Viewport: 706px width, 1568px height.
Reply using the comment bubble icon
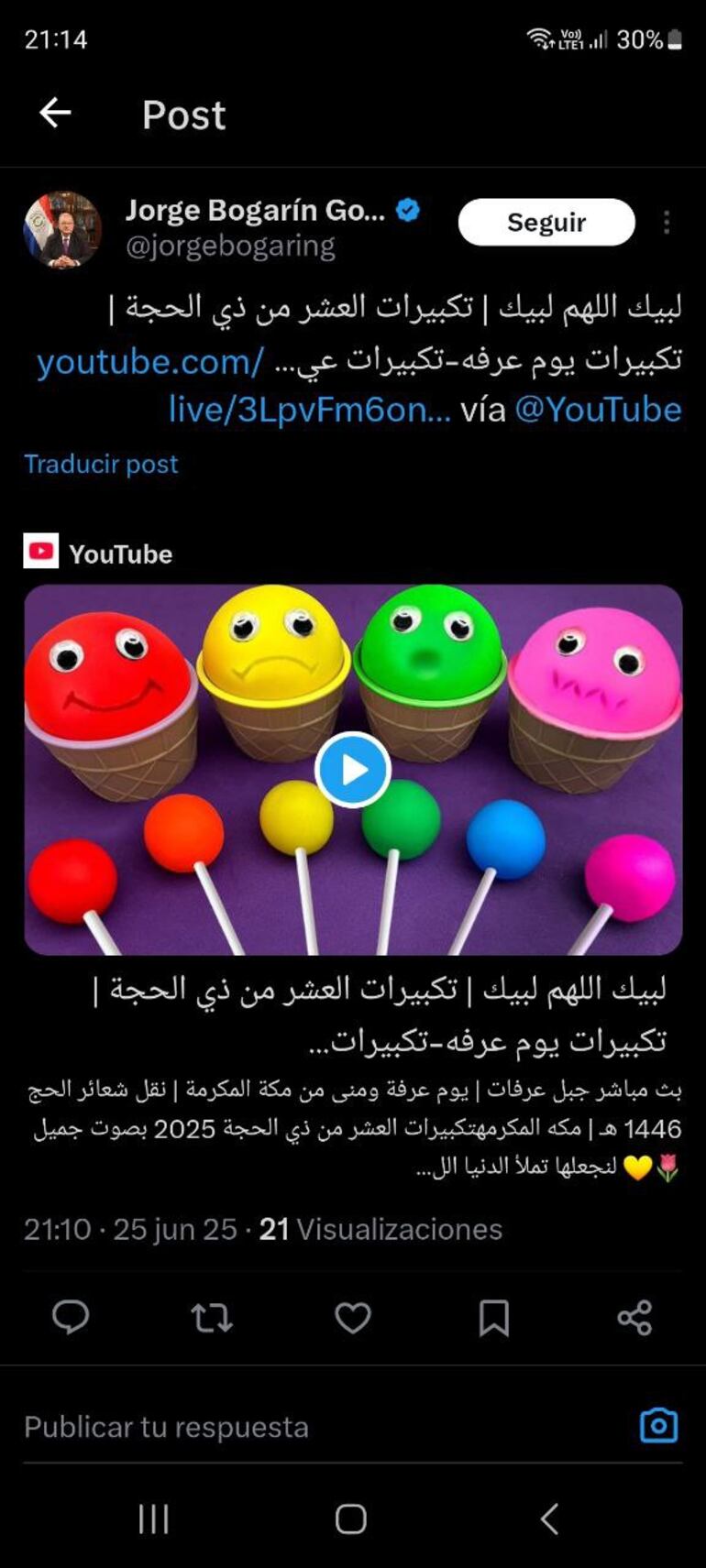71,1317
